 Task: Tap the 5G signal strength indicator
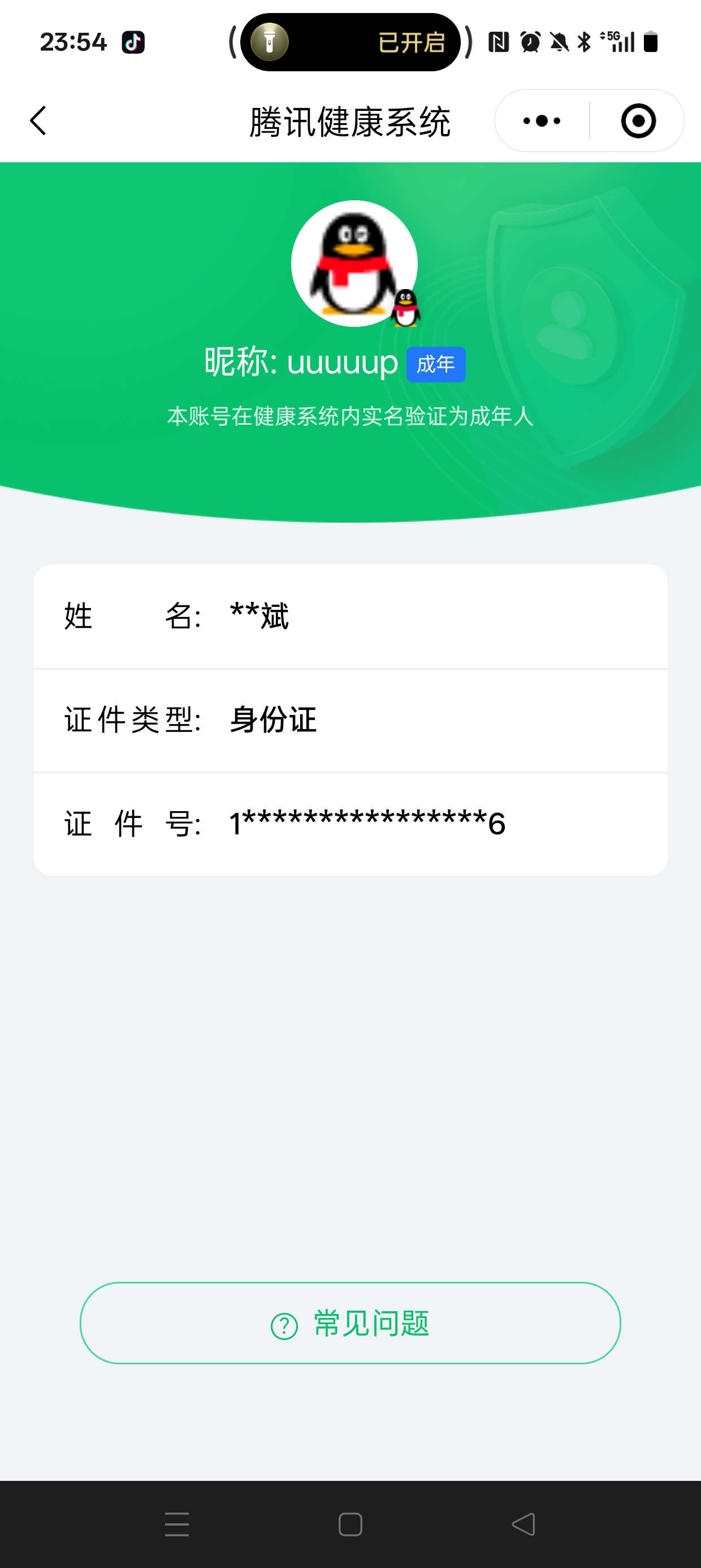click(x=616, y=41)
